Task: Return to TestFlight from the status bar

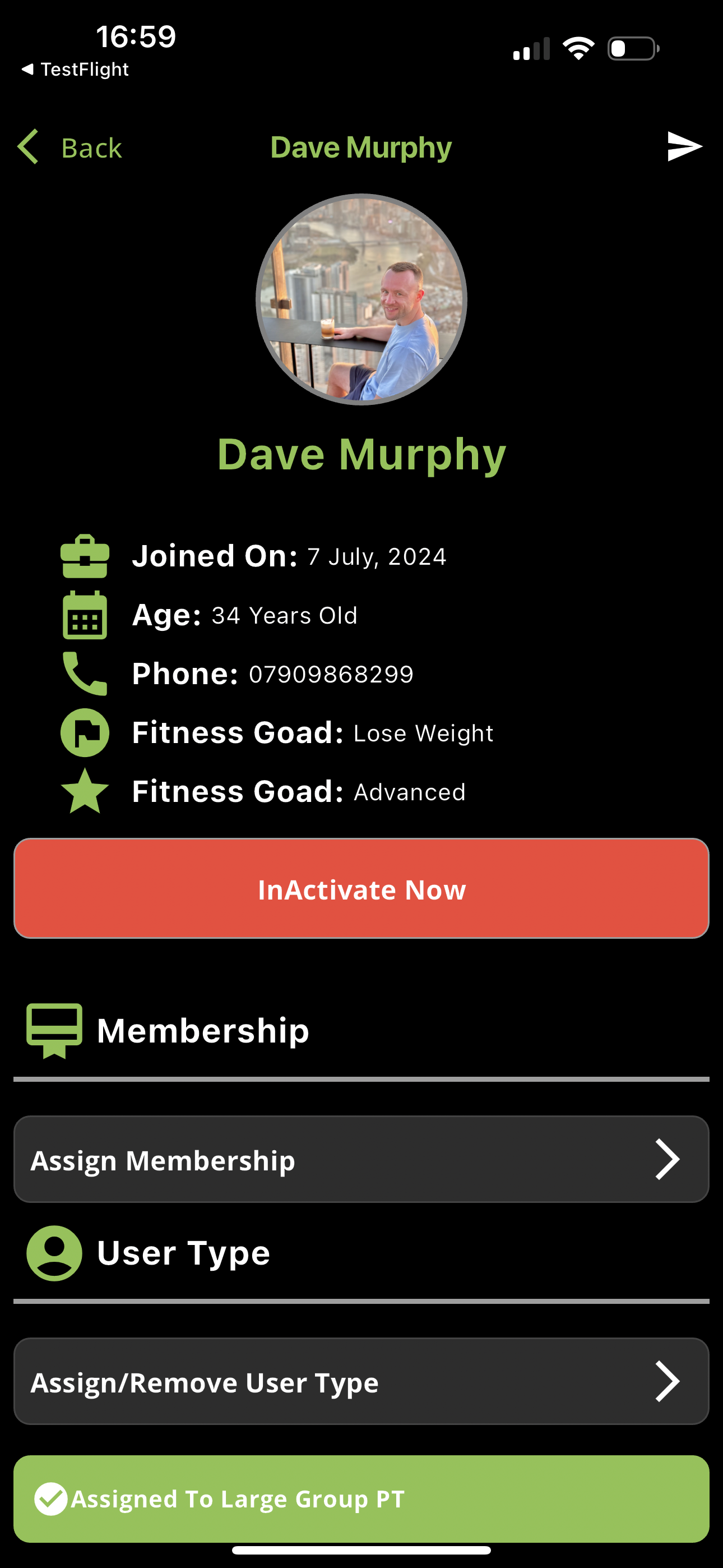Action: click(76, 70)
